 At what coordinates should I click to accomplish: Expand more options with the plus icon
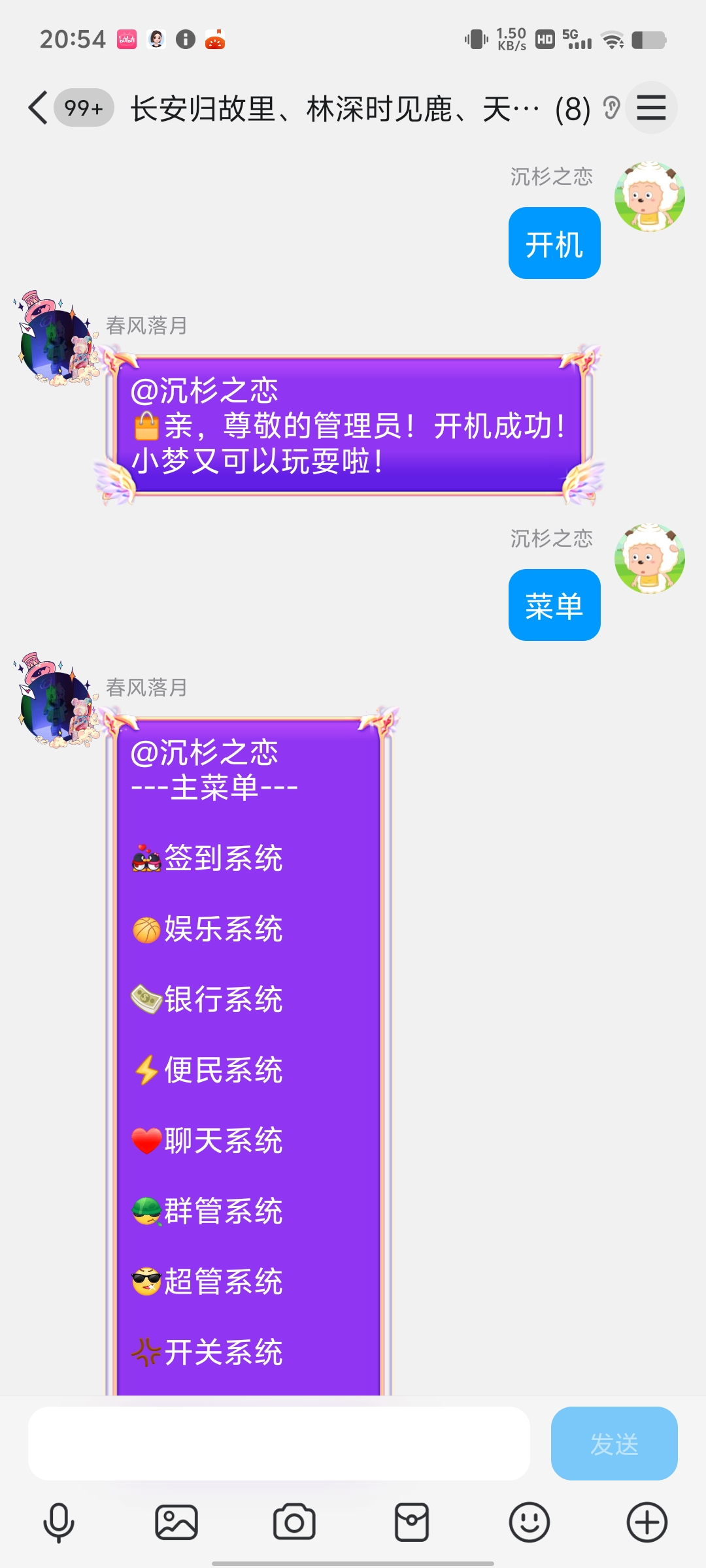tap(647, 1522)
